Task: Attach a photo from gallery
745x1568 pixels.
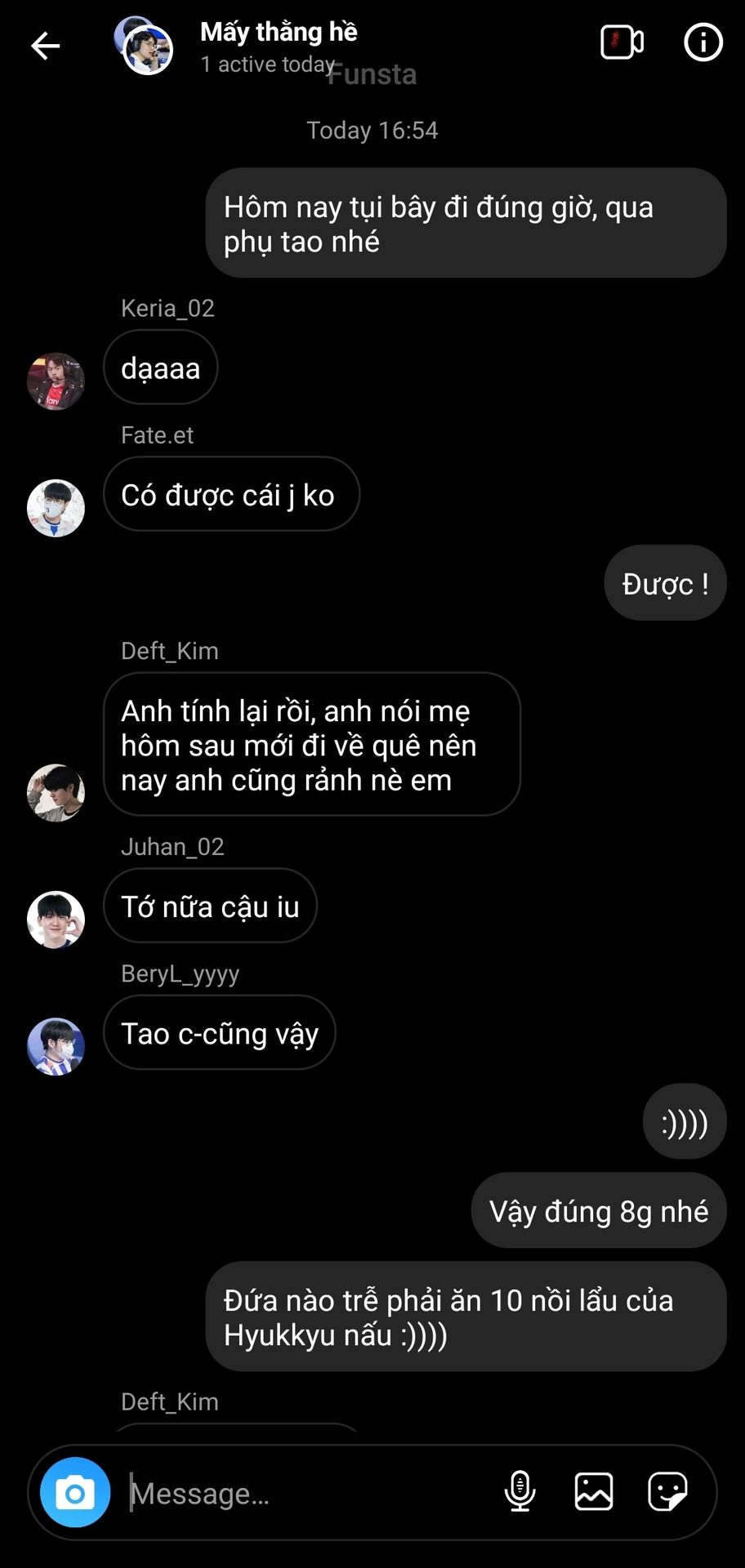Action: [x=594, y=1492]
